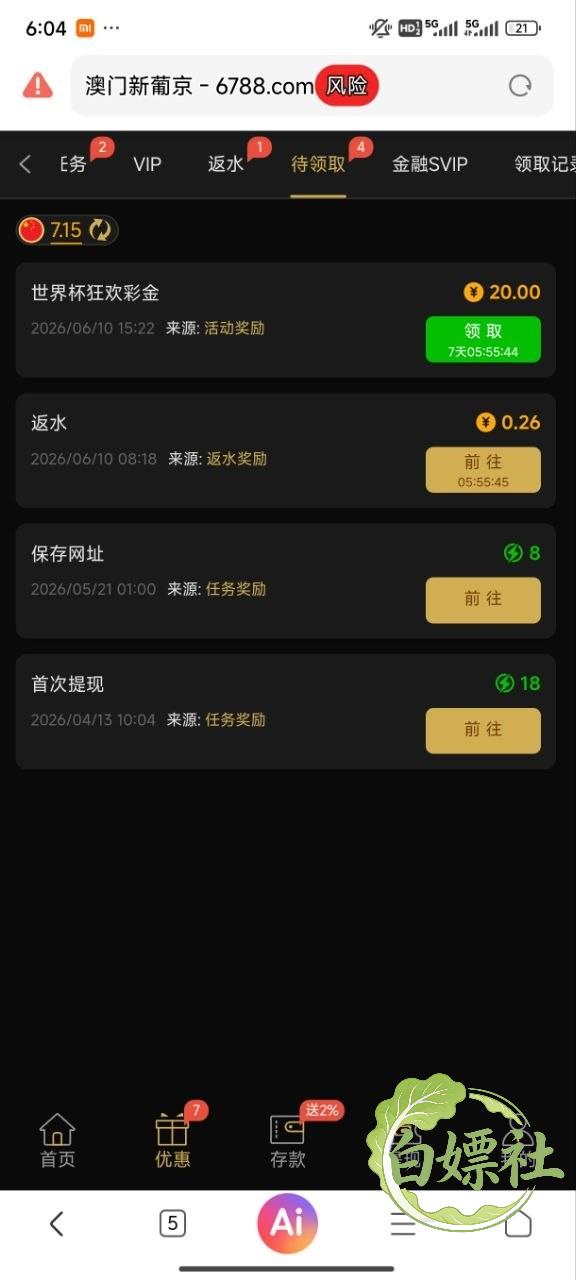576x1280 pixels.
Task: Launch the browser AI assistant
Action: [x=288, y=1223]
